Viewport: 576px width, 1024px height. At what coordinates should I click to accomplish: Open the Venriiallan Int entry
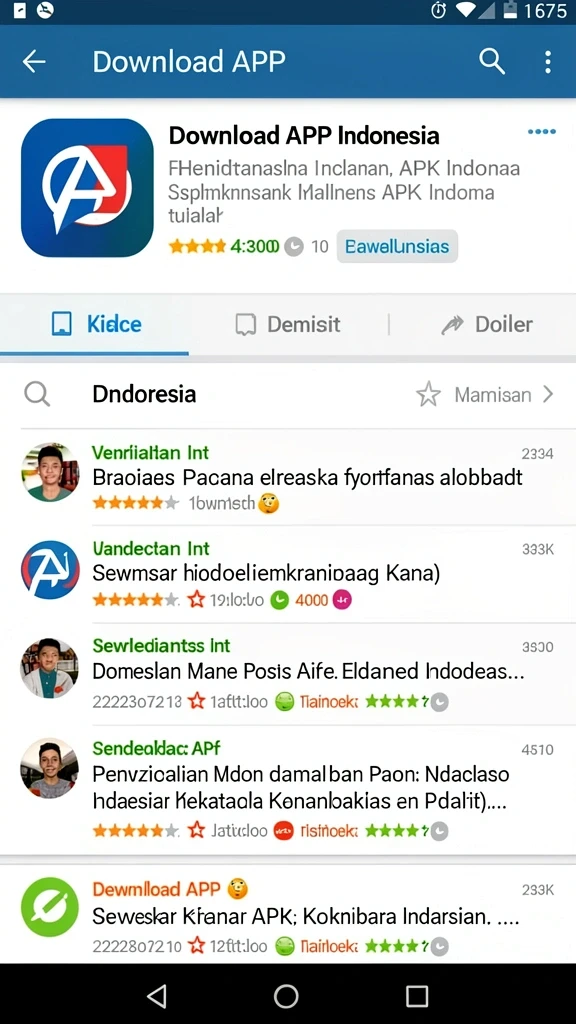[x=288, y=477]
